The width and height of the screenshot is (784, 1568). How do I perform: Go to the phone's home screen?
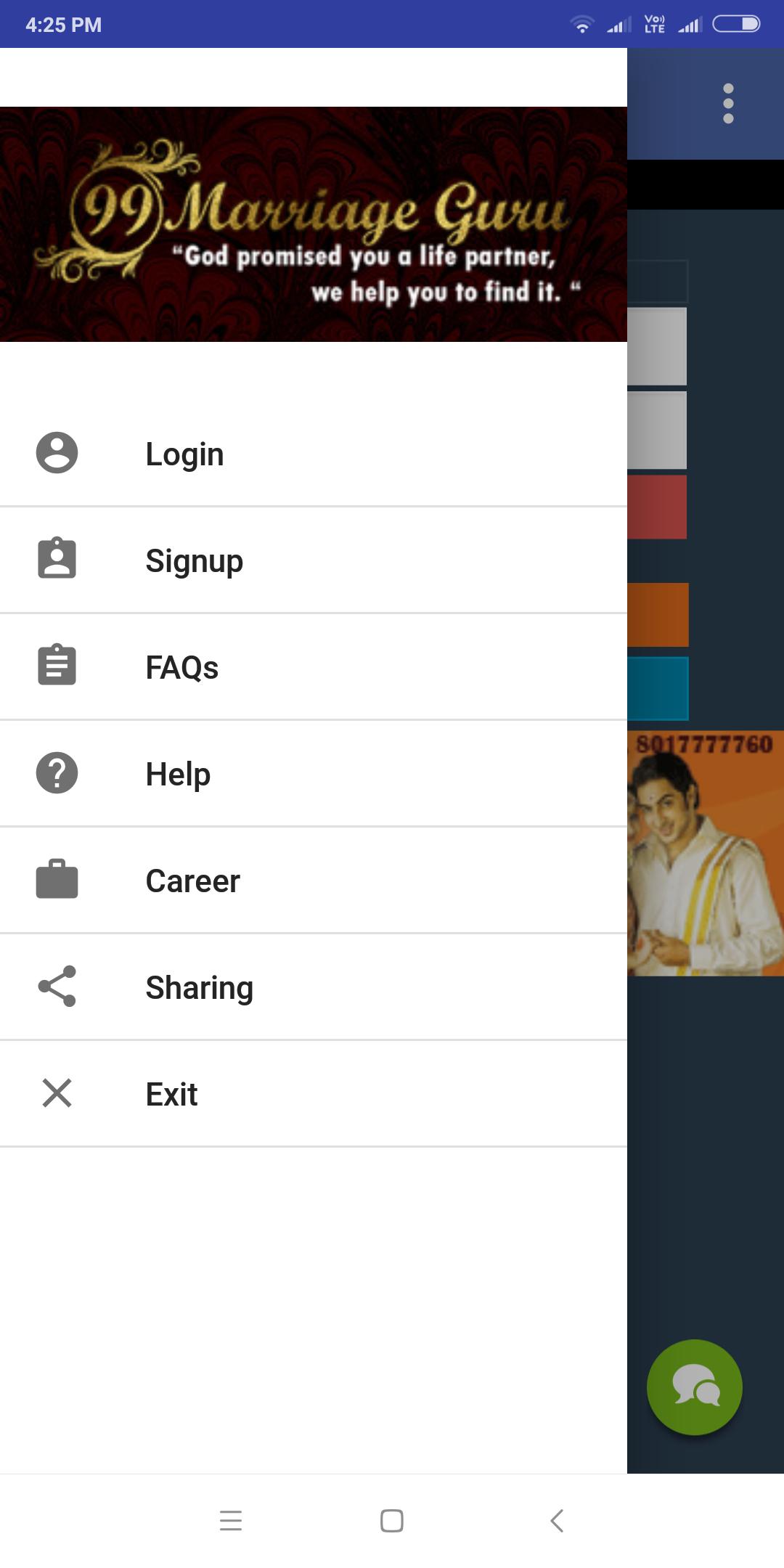click(392, 1521)
